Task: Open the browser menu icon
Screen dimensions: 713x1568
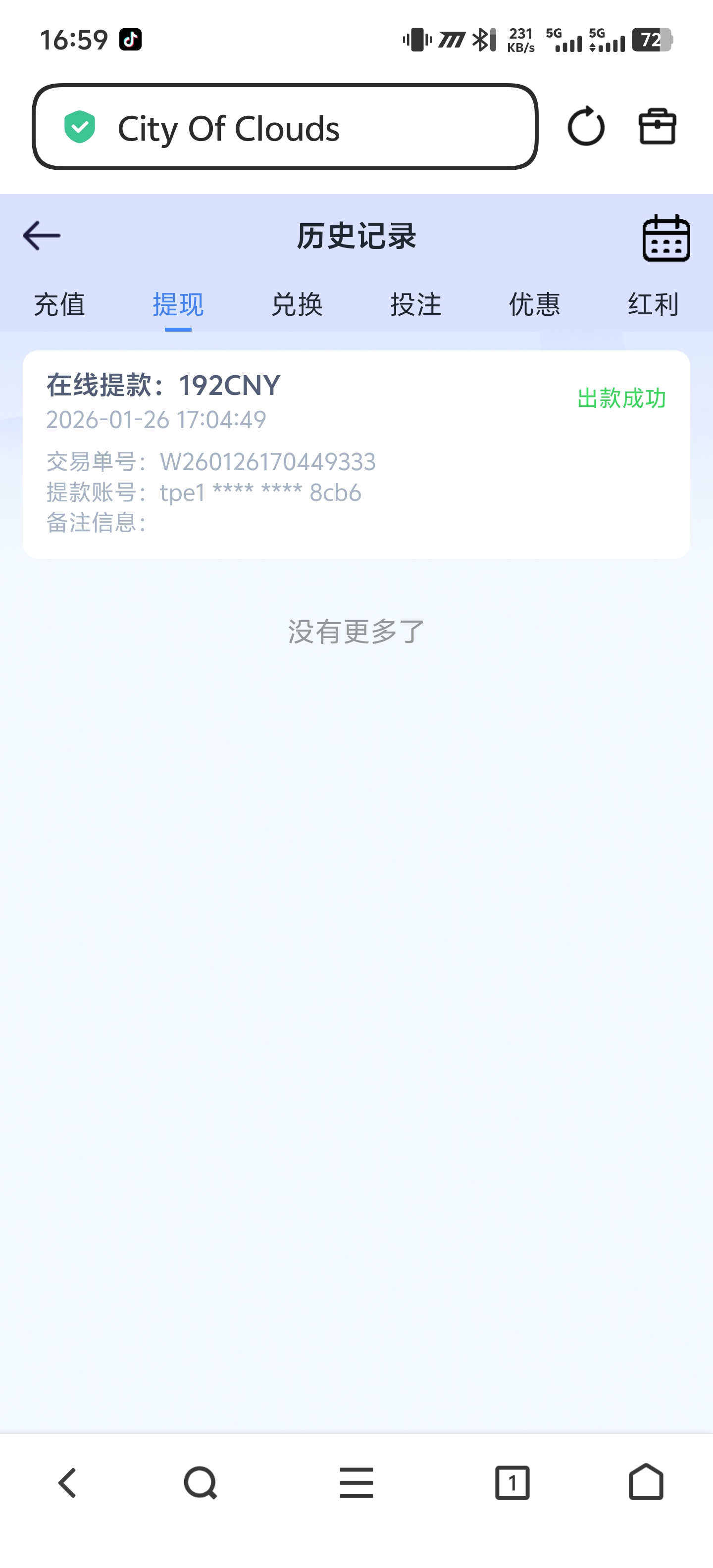Action: (356, 1483)
